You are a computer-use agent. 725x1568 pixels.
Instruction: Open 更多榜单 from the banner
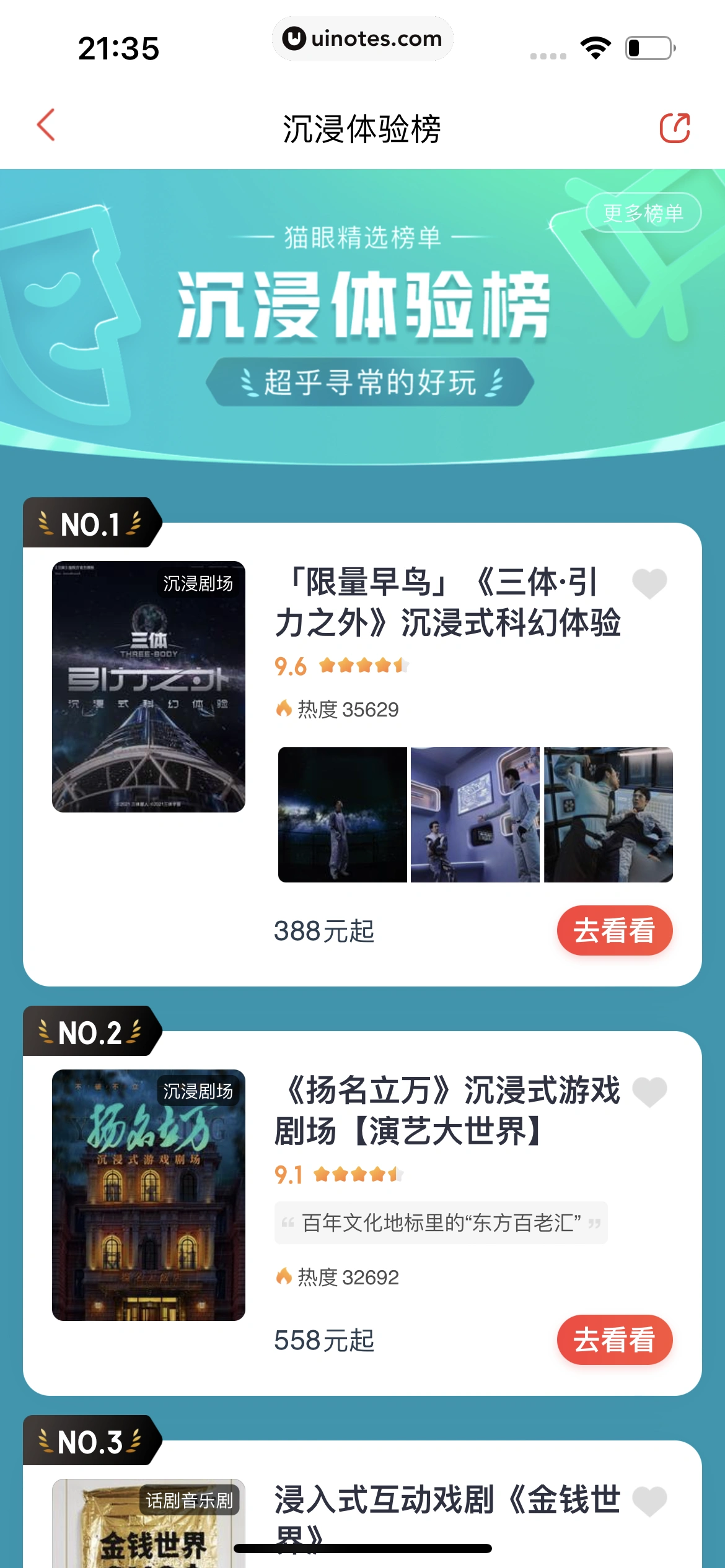click(642, 212)
